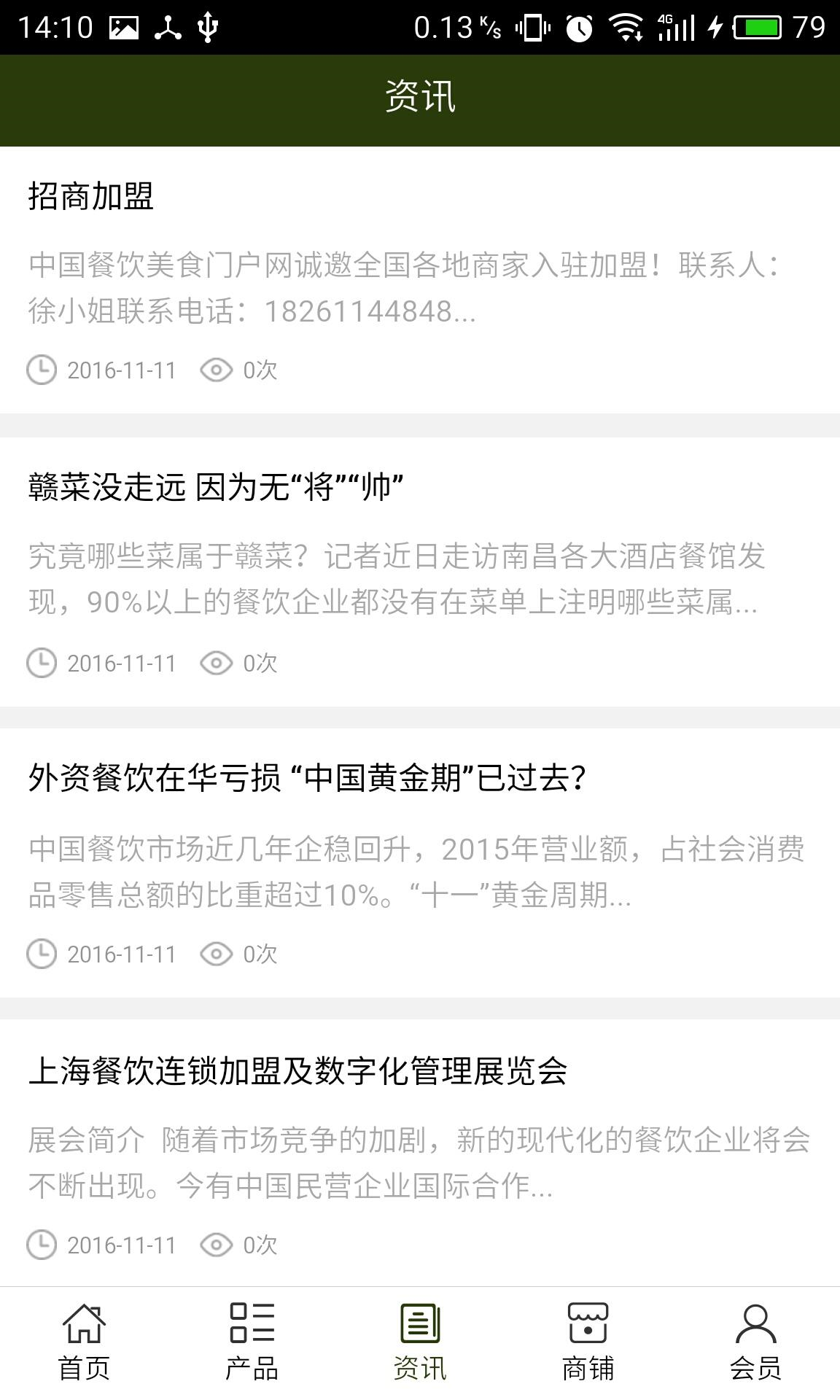Switch to the 会员 tab
Viewport: 840px width, 1400px height.
click(x=755, y=1343)
